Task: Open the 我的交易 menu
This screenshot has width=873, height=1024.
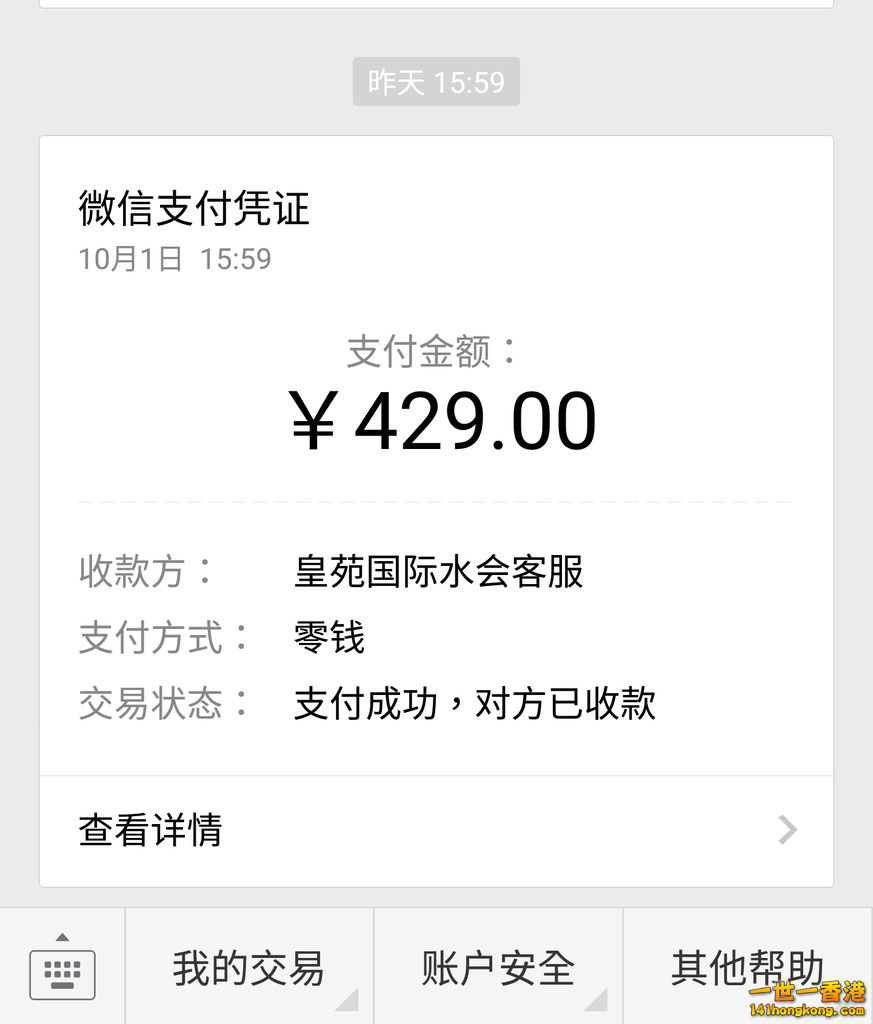Action: 247,965
